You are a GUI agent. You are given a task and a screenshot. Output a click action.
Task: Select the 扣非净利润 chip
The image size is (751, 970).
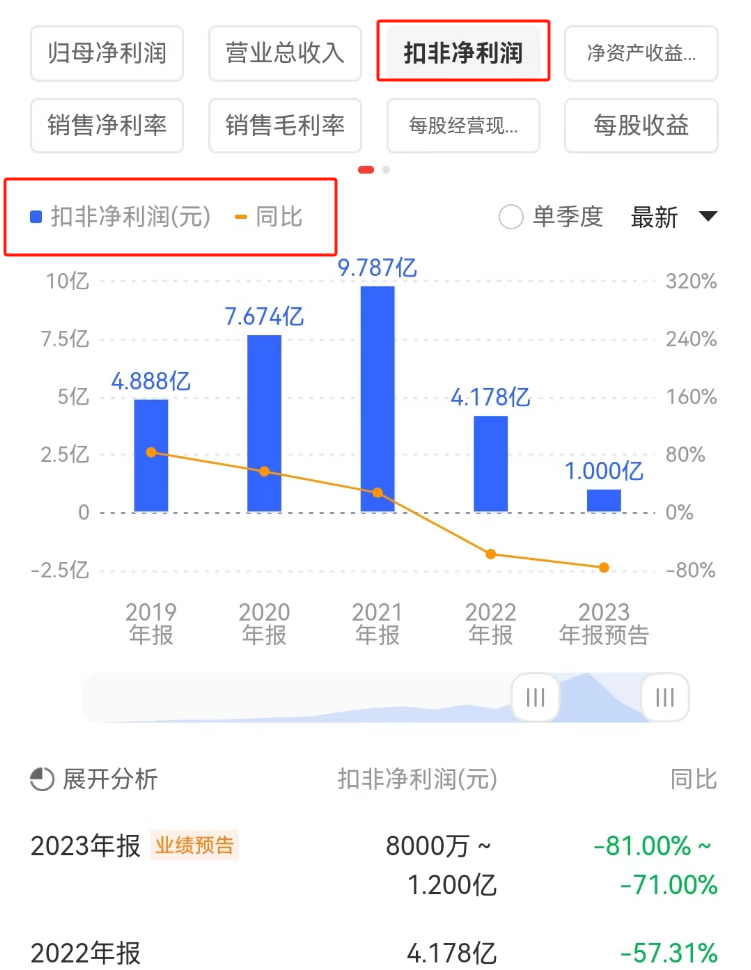[x=463, y=53]
